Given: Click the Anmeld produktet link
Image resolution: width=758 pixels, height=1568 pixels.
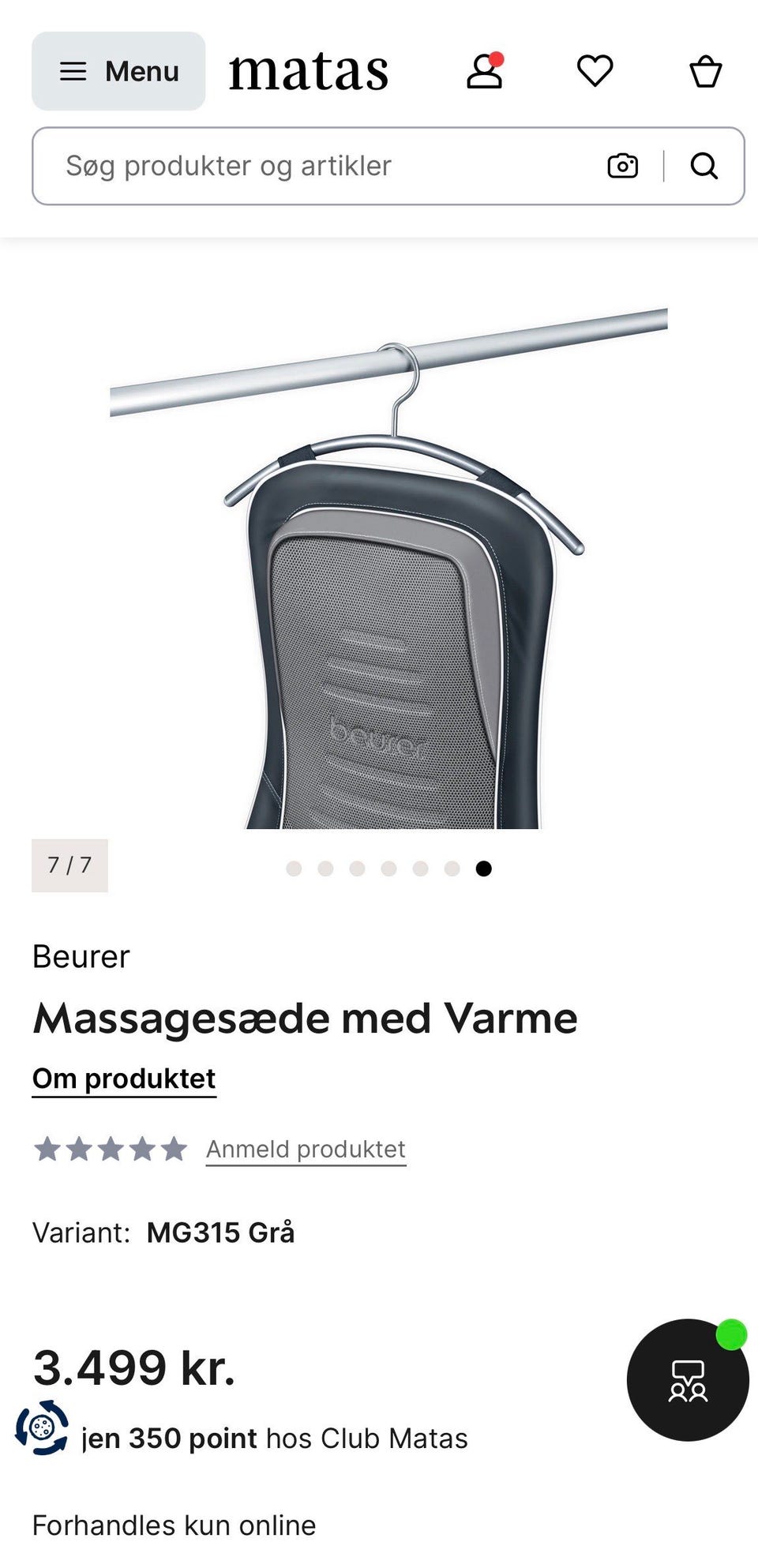Looking at the screenshot, I should (304, 1150).
